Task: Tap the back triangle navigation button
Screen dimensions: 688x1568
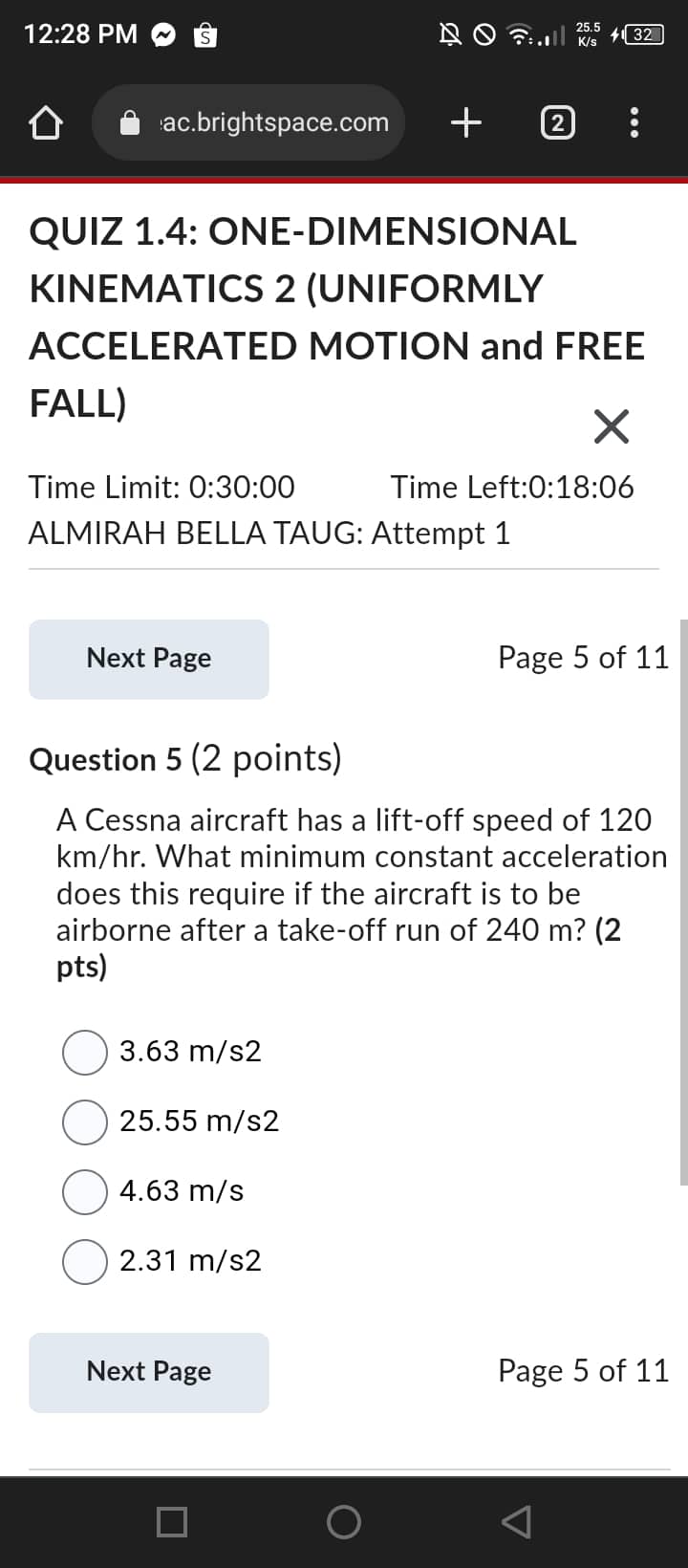Action: pyautogui.click(x=515, y=1522)
